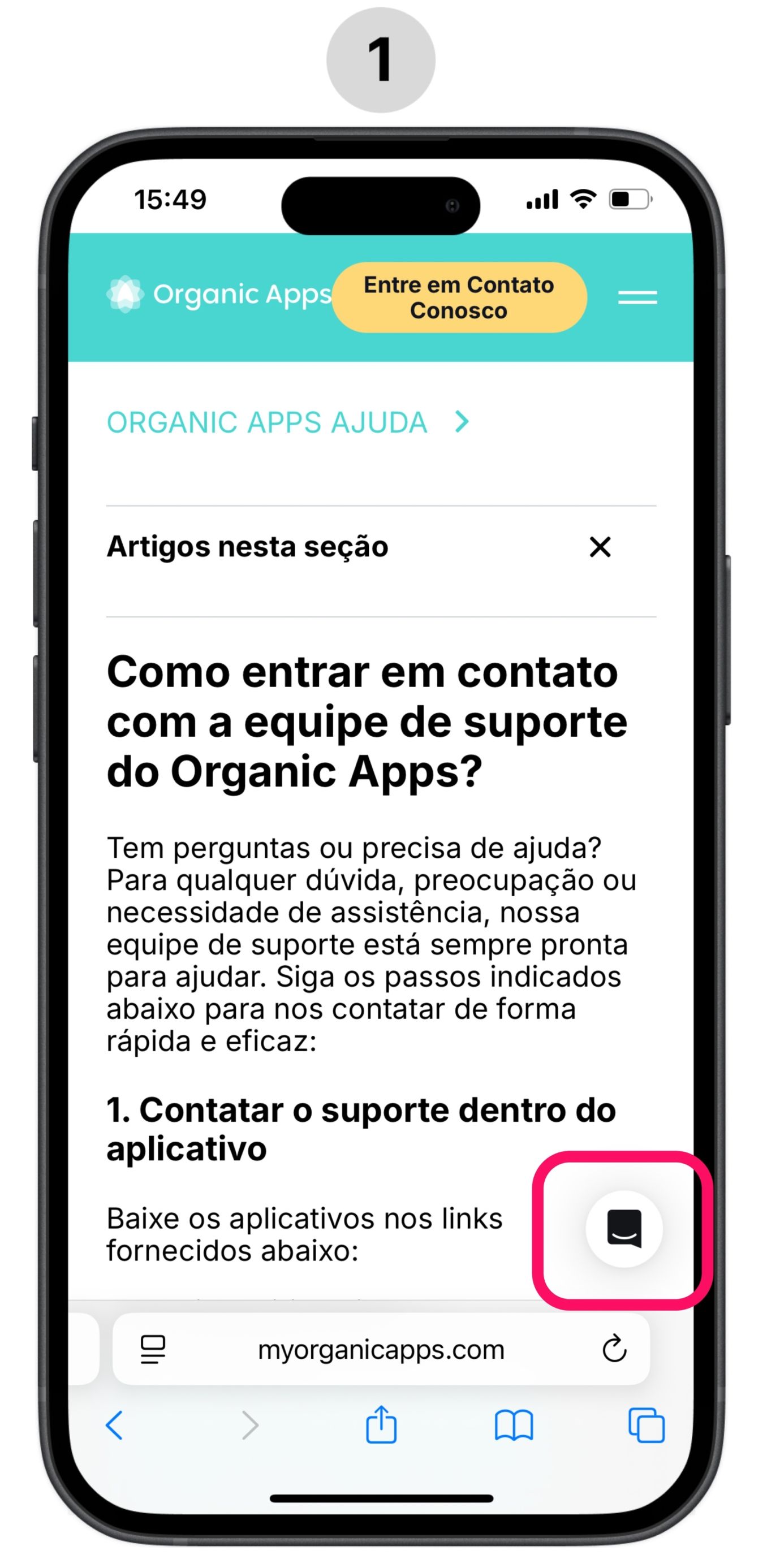This screenshot has width=767, height=1568.
Task: Tap the Reader view icon
Action: (154, 1349)
